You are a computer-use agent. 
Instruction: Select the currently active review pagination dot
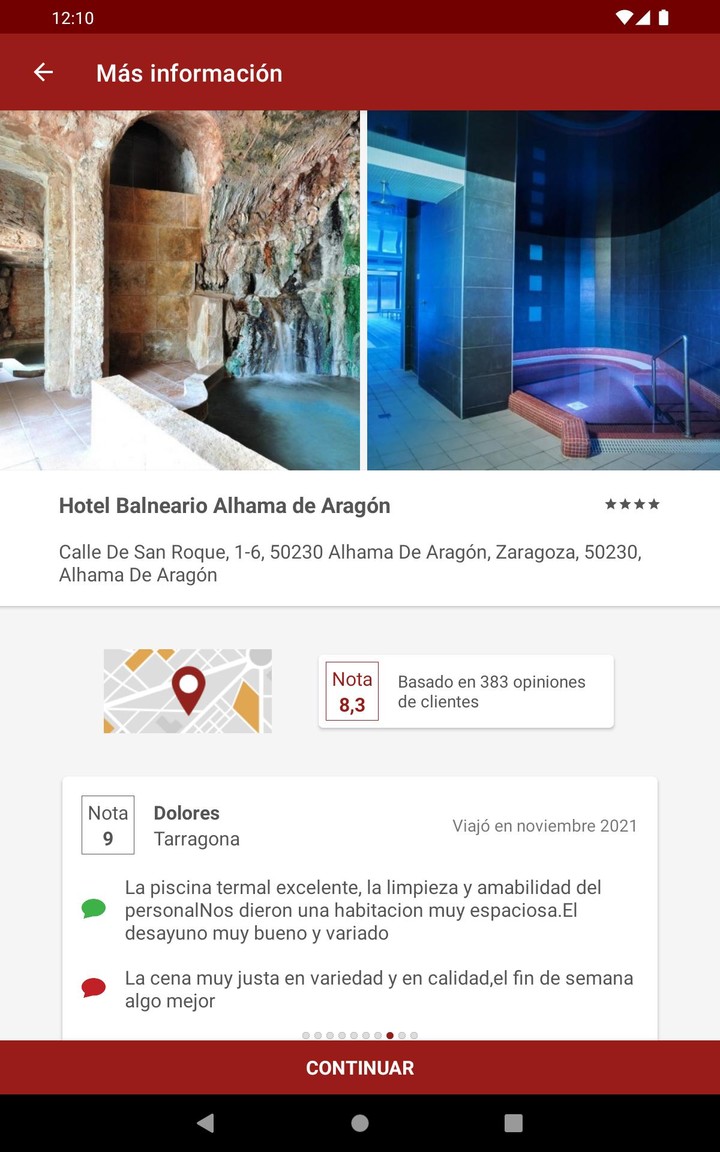(389, 1036)
